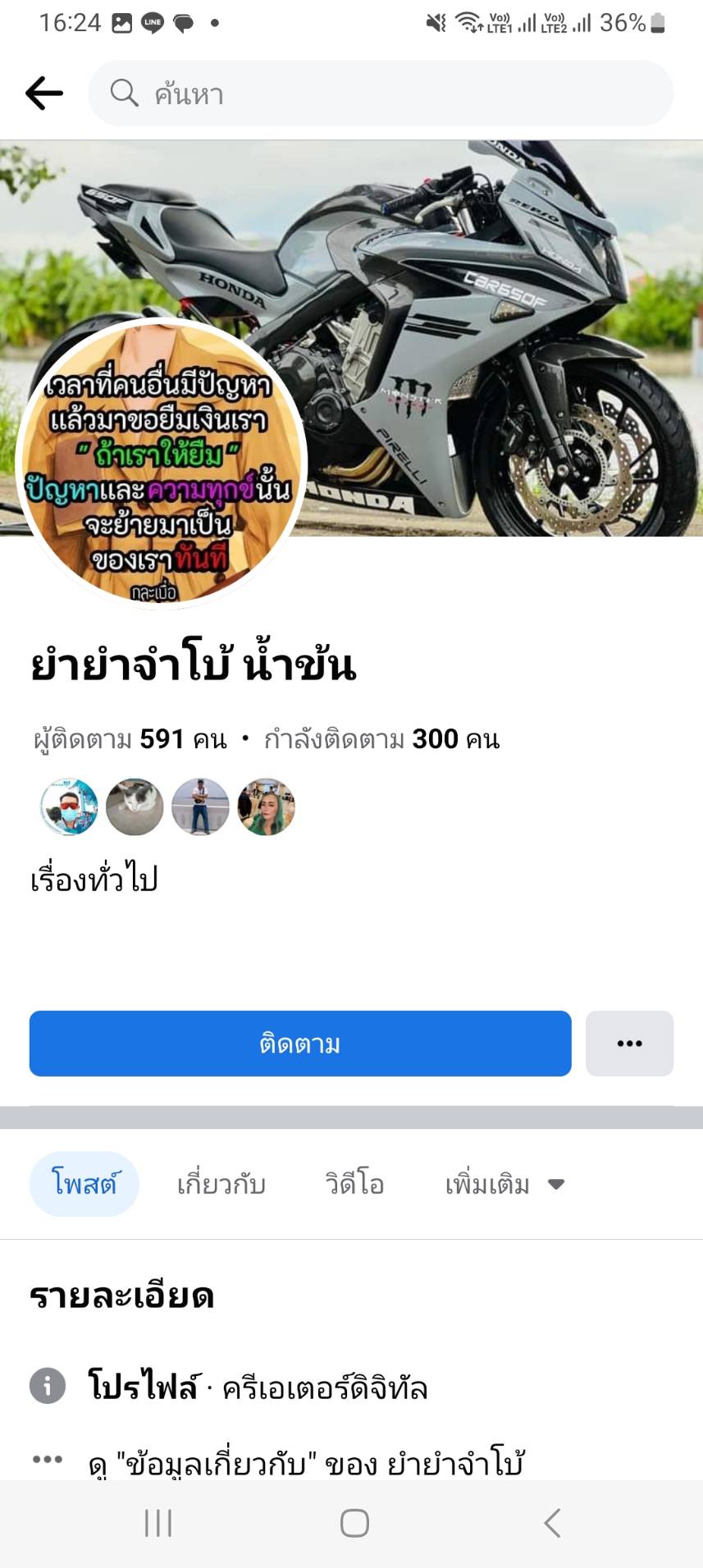703x1568 pixels.
Task: Follow the page with ติดตาม button
Action: point(300,1044)
